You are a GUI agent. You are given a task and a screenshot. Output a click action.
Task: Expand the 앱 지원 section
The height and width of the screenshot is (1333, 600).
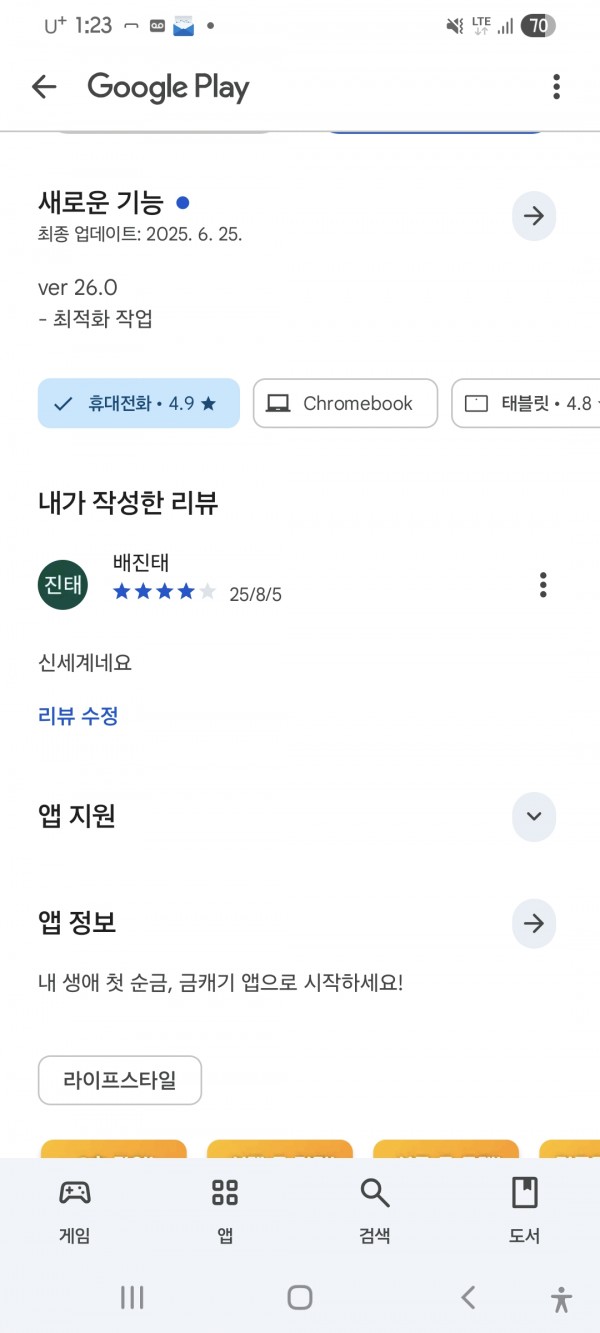pos(534,816)
